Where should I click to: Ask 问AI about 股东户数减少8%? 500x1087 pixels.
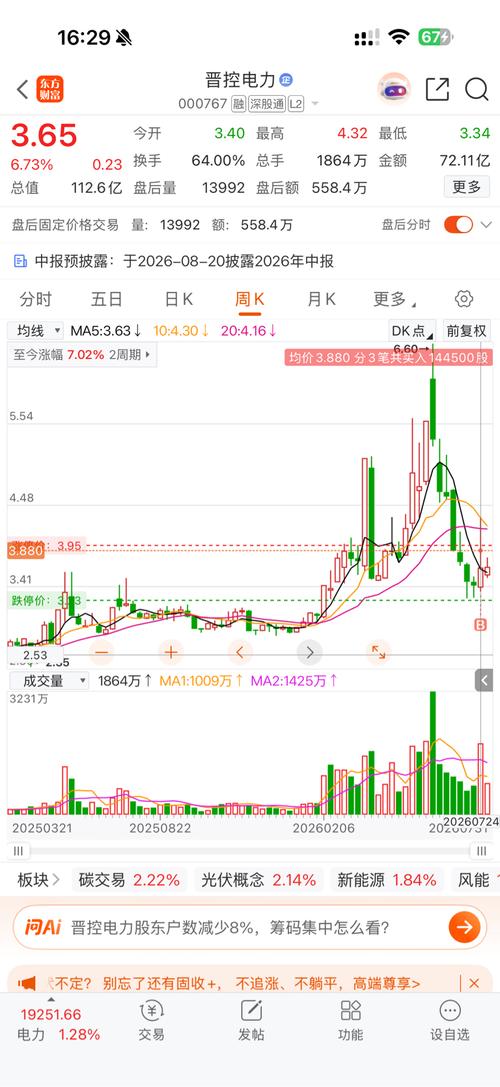[249, 927]
